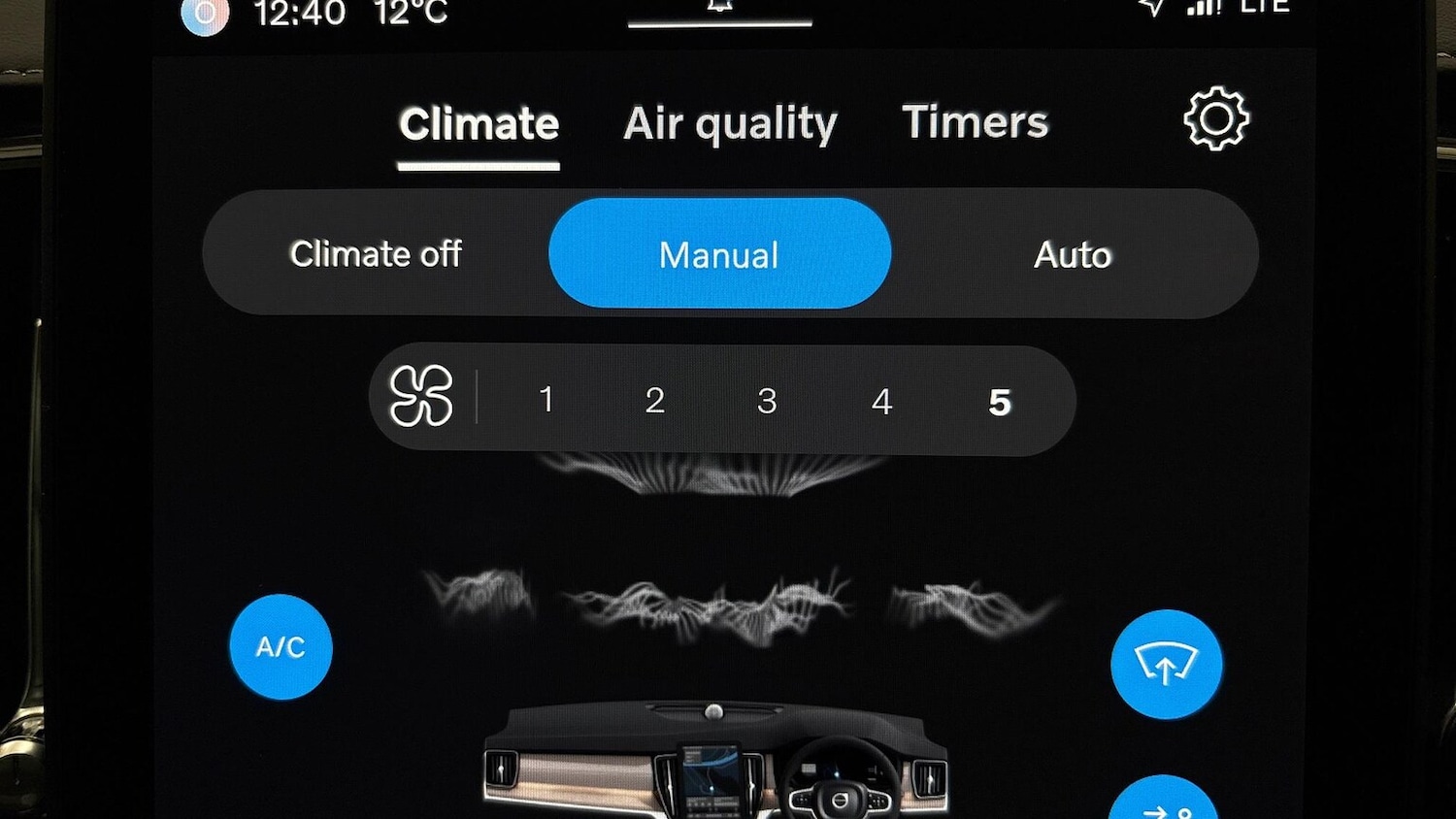The image size is (1456, 819).
Task: Open climate settings gear
Action: pyautogui.click(x=1216, y=119)
